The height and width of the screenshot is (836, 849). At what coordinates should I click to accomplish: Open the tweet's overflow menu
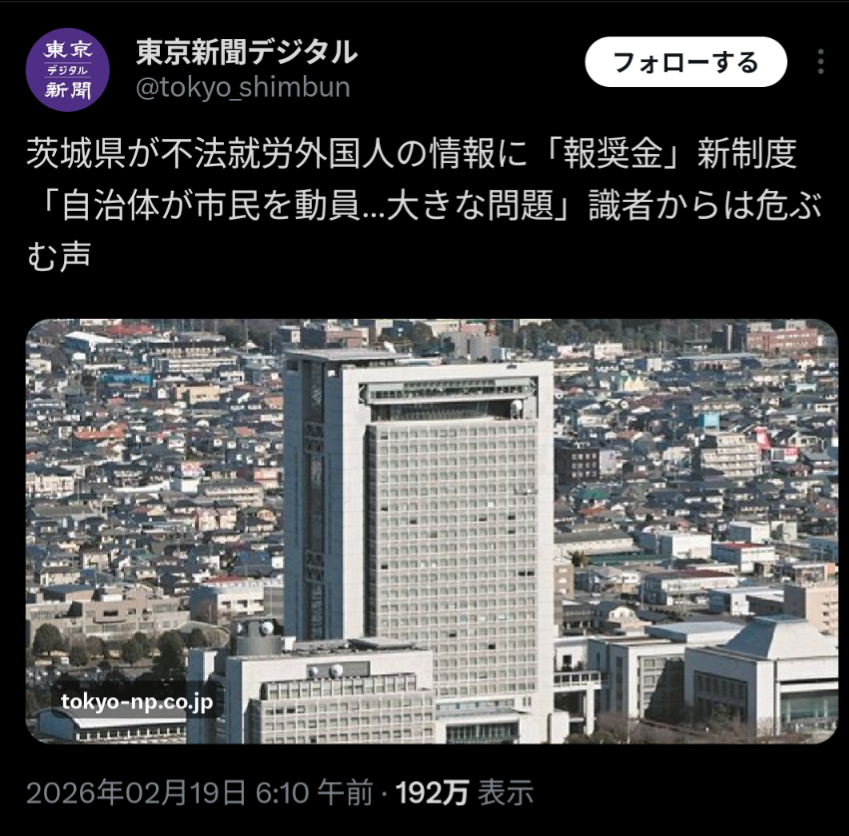820,63
